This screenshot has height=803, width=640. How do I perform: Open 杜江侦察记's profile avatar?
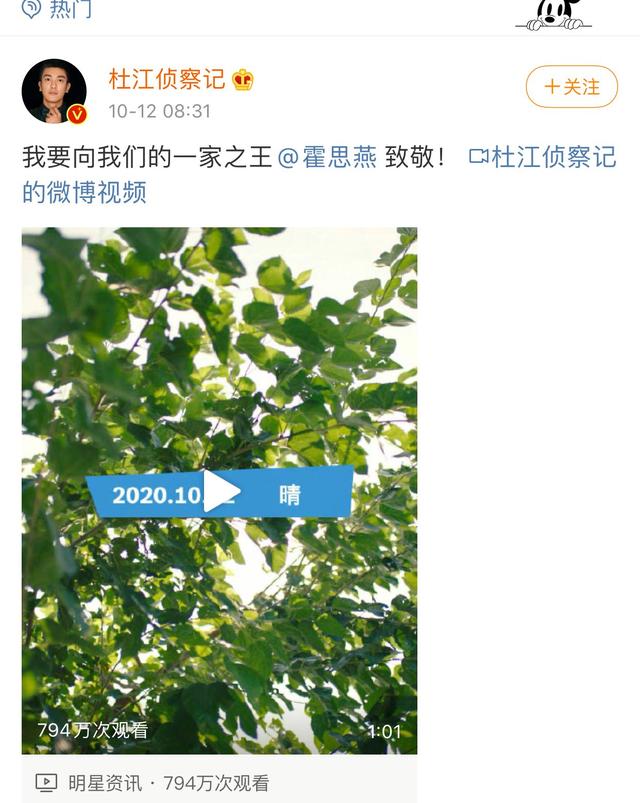[x=54, y=91]
